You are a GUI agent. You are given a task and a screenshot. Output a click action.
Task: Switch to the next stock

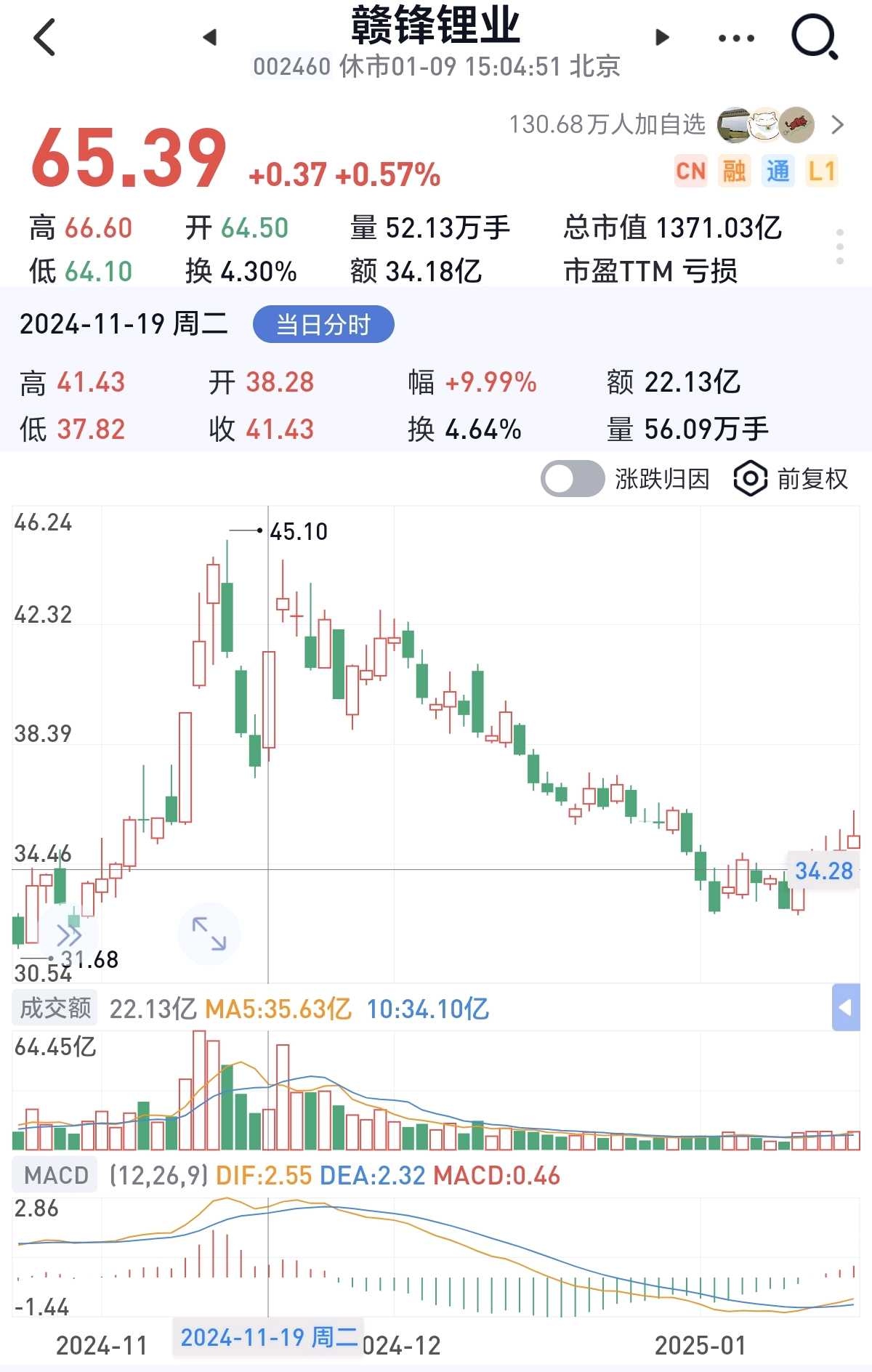point(661,37)
